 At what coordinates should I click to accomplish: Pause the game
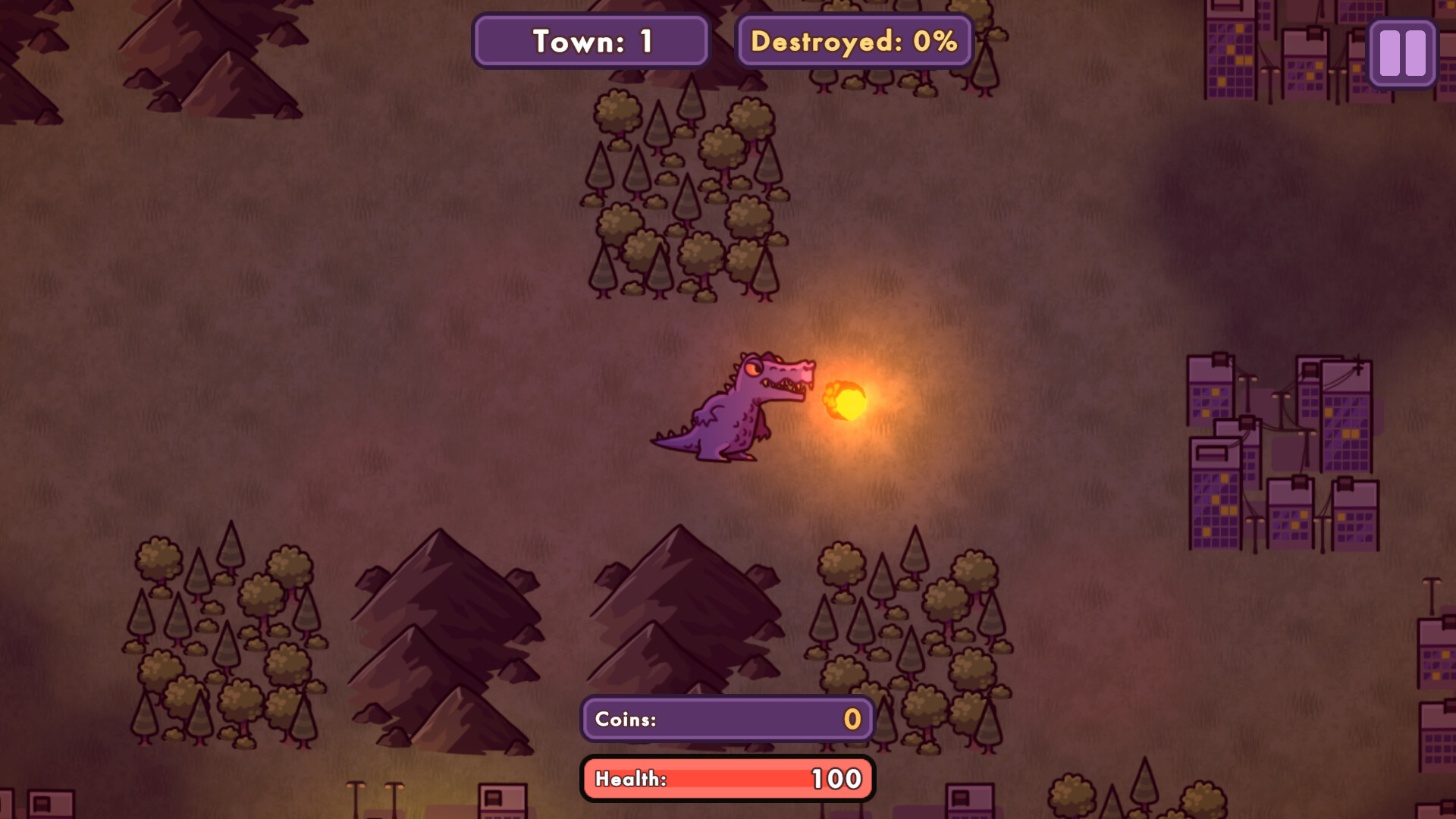[1402, 53]
